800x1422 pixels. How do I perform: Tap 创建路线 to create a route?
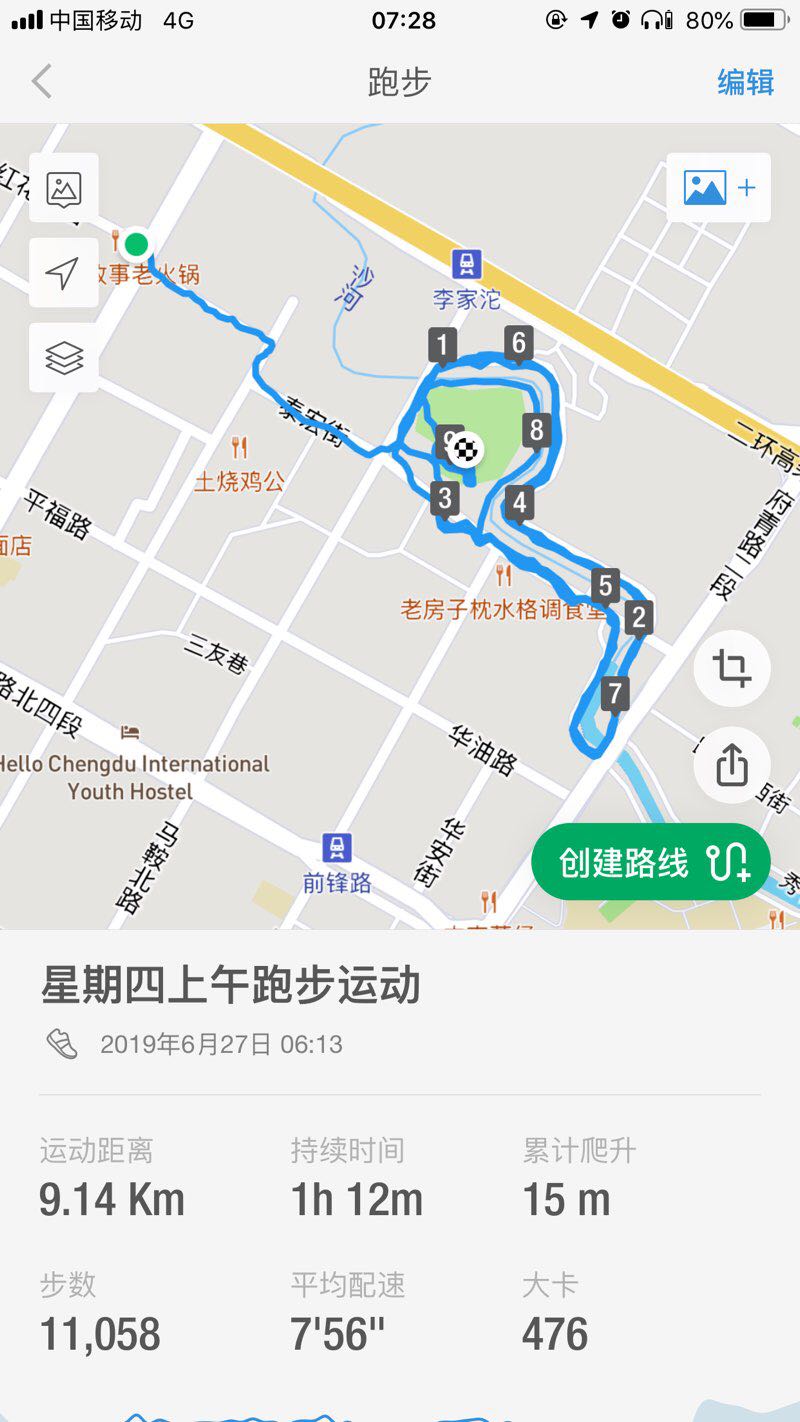pyautogui.click(x=651, y=862)
